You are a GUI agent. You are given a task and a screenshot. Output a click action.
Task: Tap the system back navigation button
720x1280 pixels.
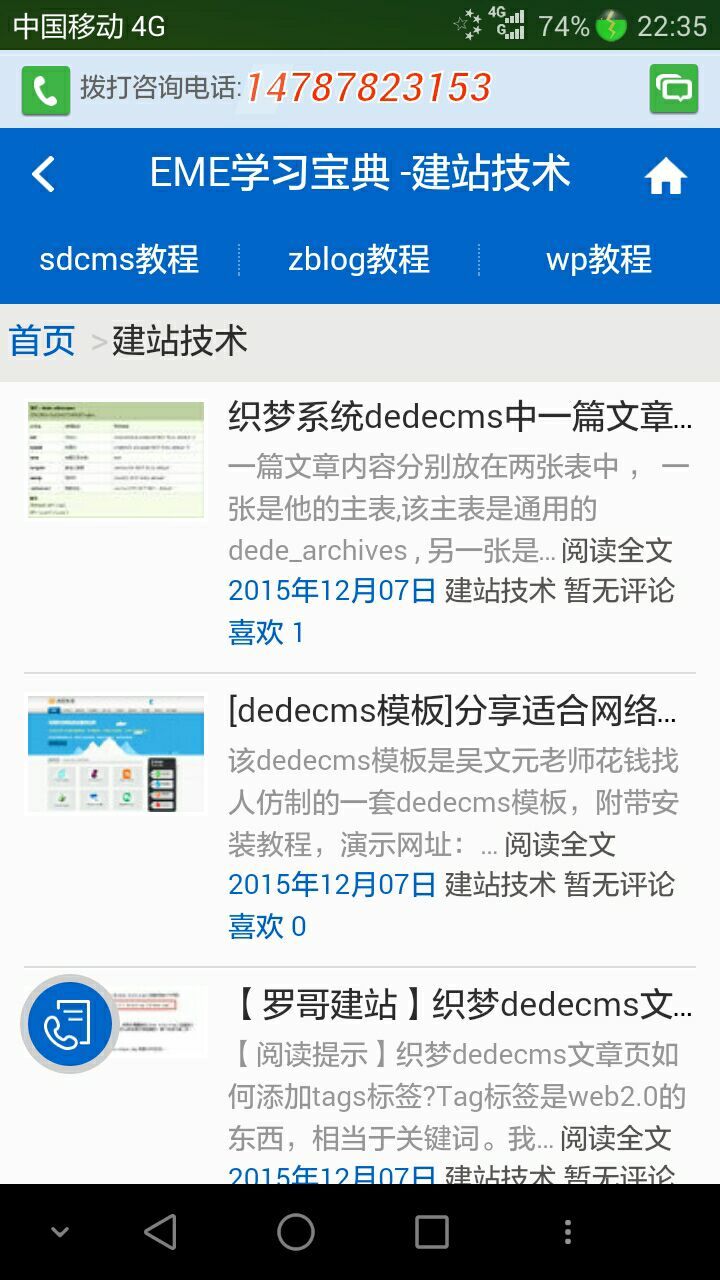pos(161,1232)
